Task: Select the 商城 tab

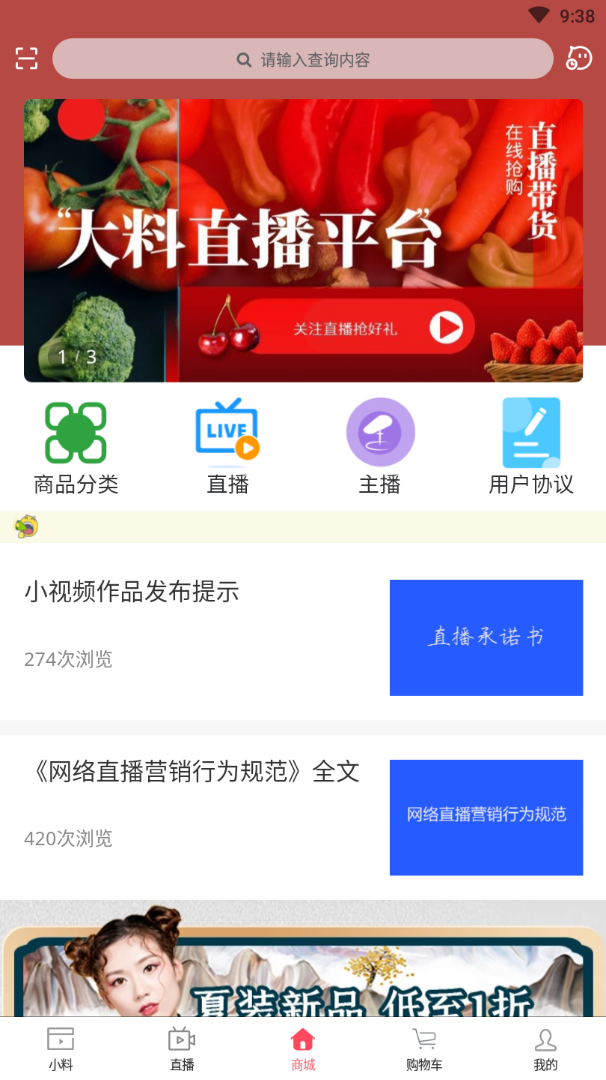Action: tap(303, 1049)
